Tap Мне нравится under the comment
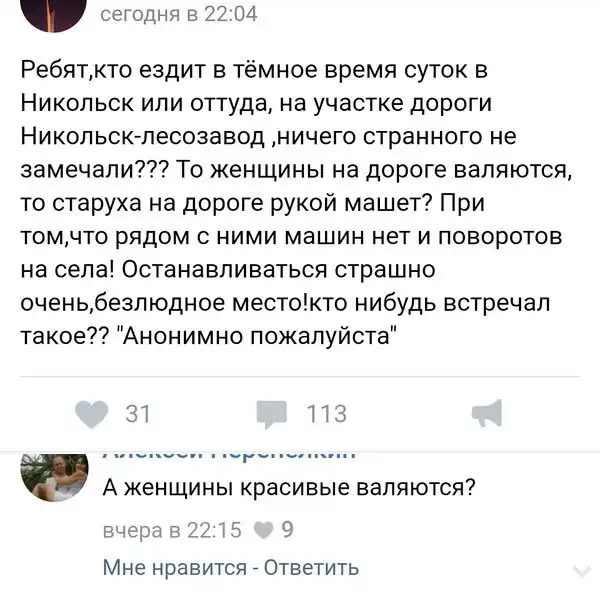The width and height of the screenshot is (600, 595). 175,568
